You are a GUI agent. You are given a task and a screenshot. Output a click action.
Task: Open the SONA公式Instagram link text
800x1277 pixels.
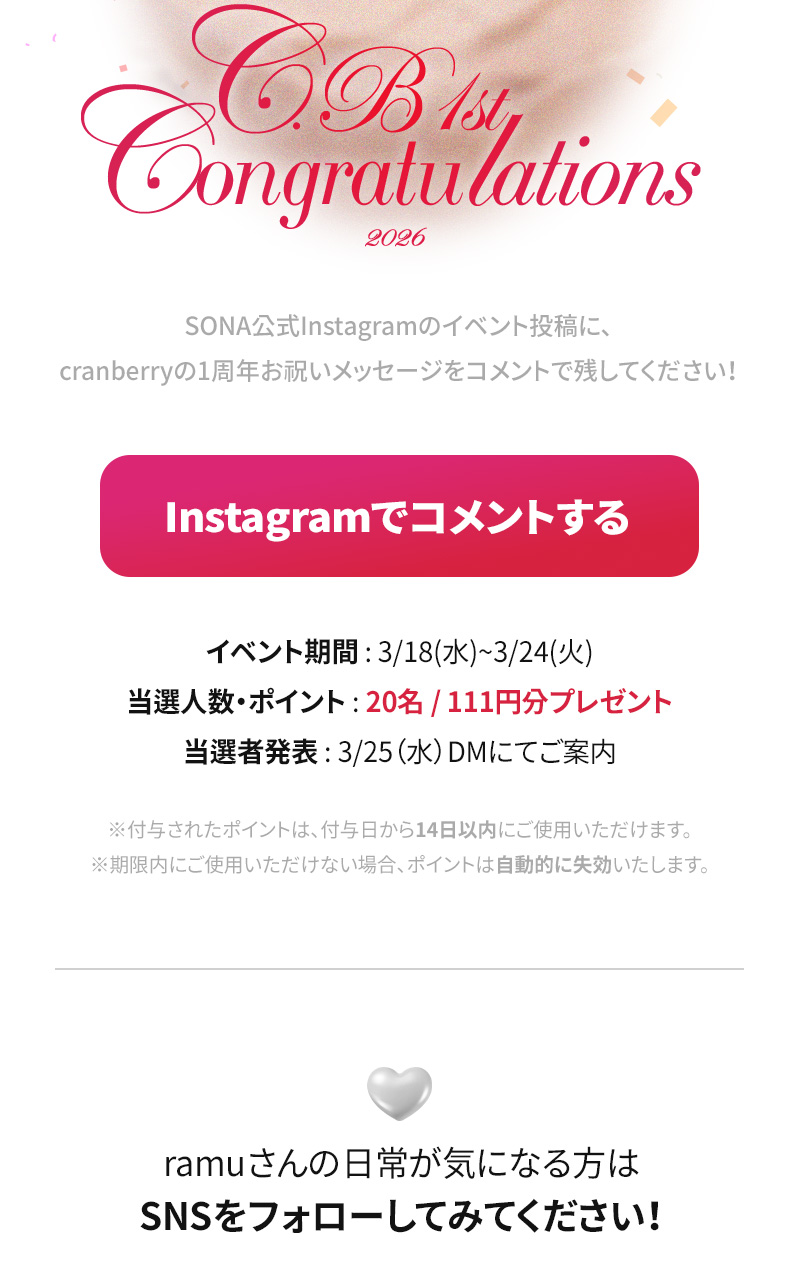[300, 325]
